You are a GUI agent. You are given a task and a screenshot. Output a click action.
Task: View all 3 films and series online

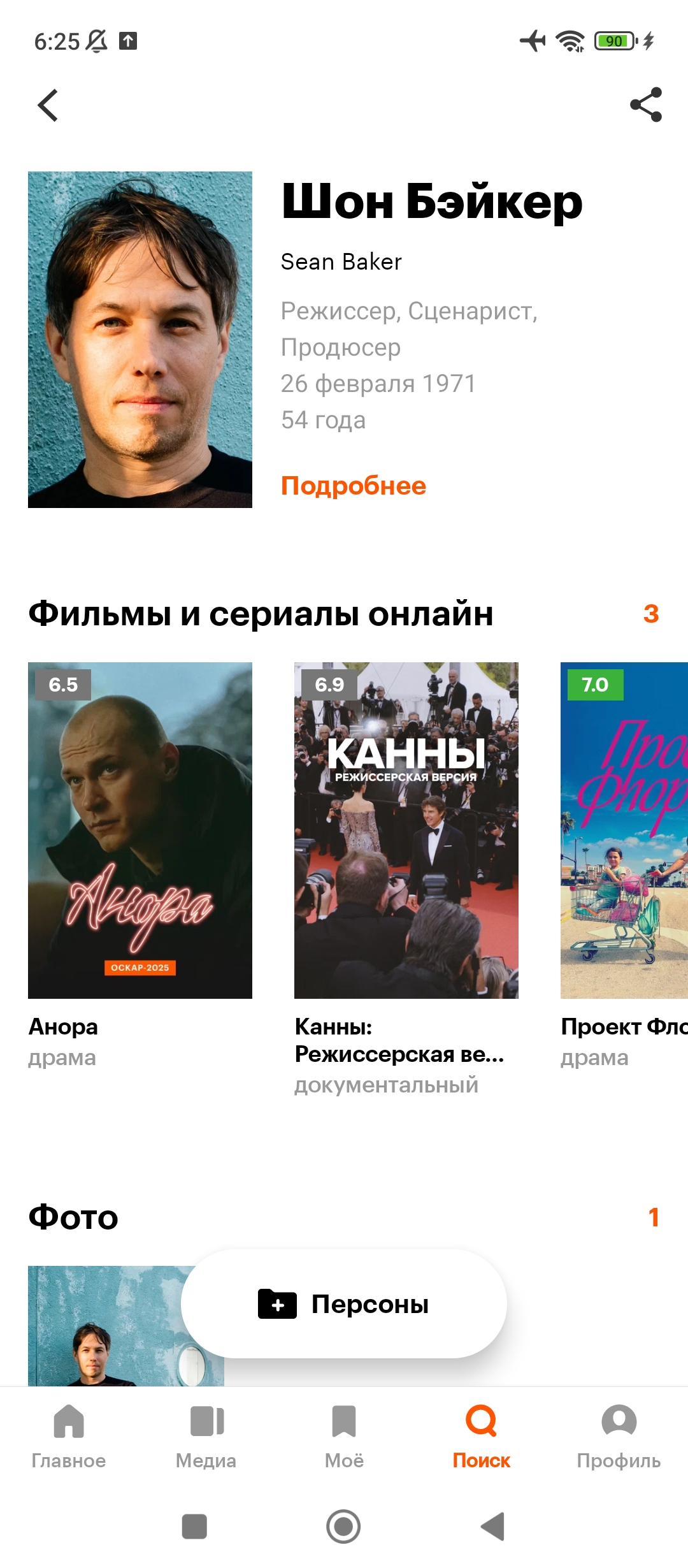click(651, 614)
